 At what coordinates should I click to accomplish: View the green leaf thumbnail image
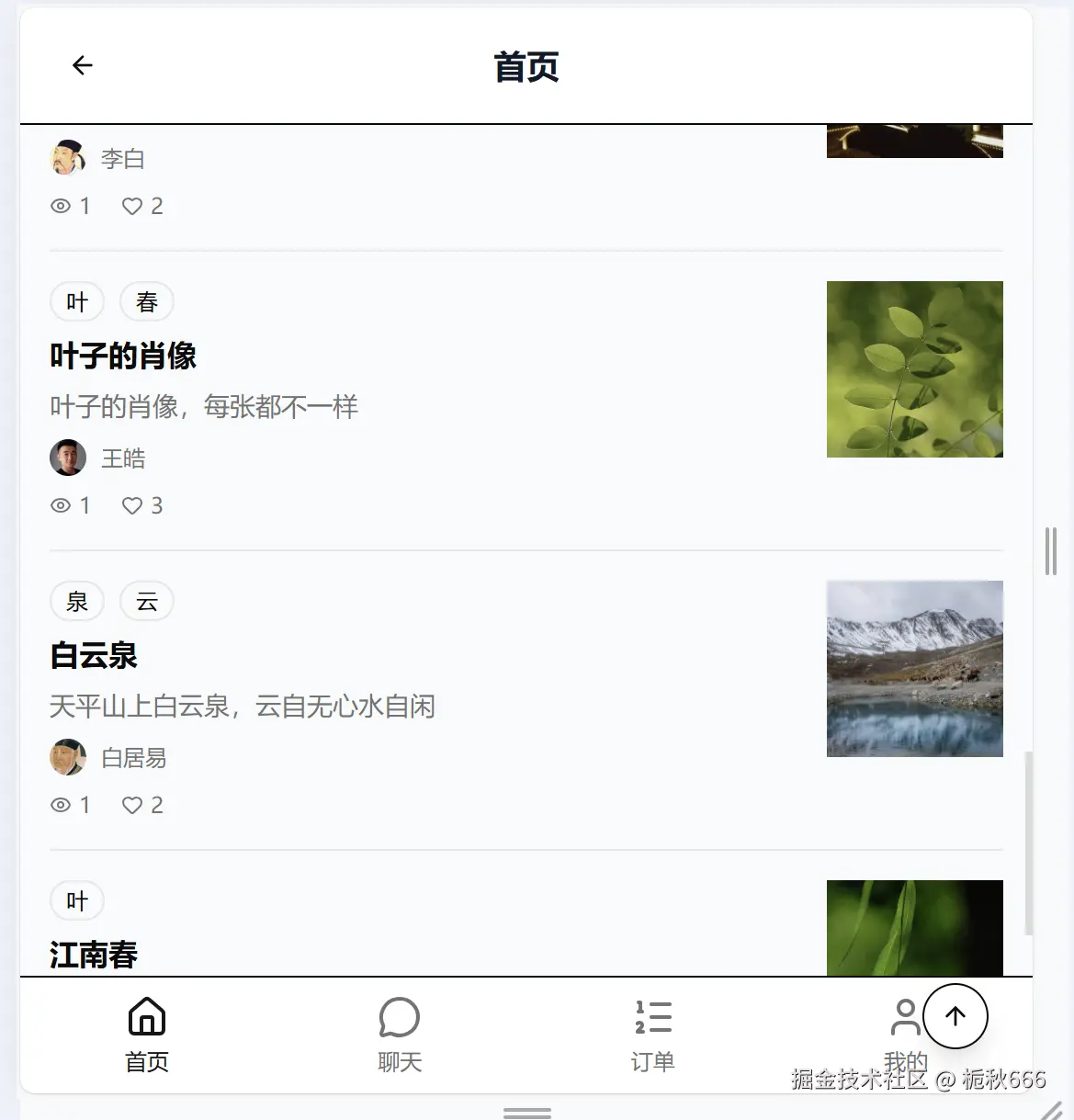(914, 369)
